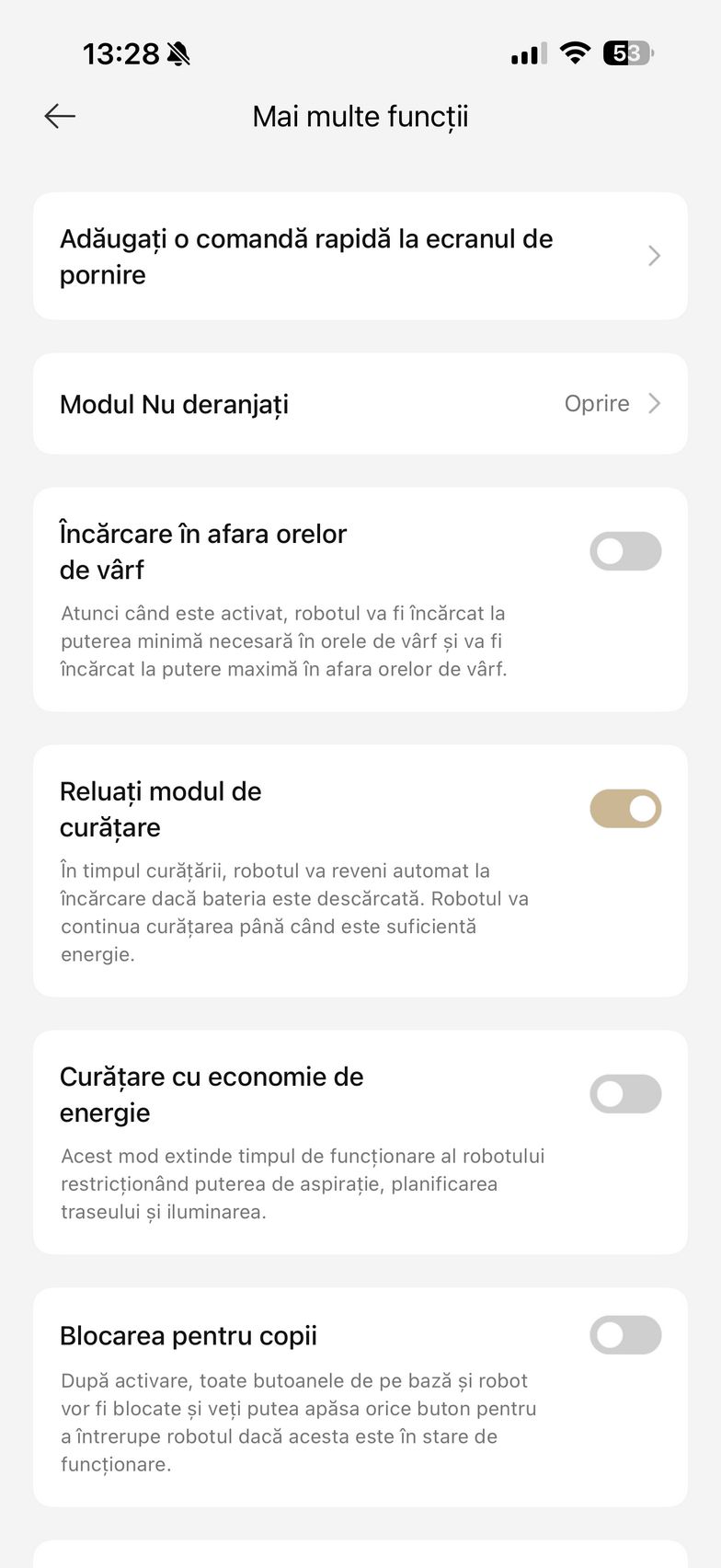The height and width of the screenshot is (1568, 721).
Task: Open Adăugați o comandă rapidă la ecranul de pornire
Action: click(x=360, y=257)
